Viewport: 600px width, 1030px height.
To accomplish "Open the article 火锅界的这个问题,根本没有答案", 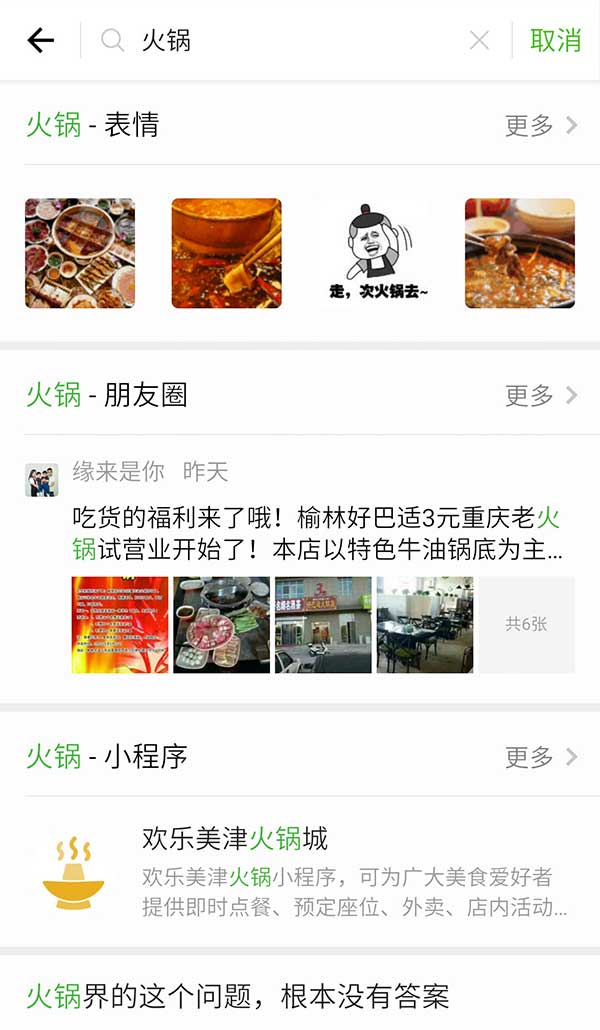I will click(x=238, y=996).
